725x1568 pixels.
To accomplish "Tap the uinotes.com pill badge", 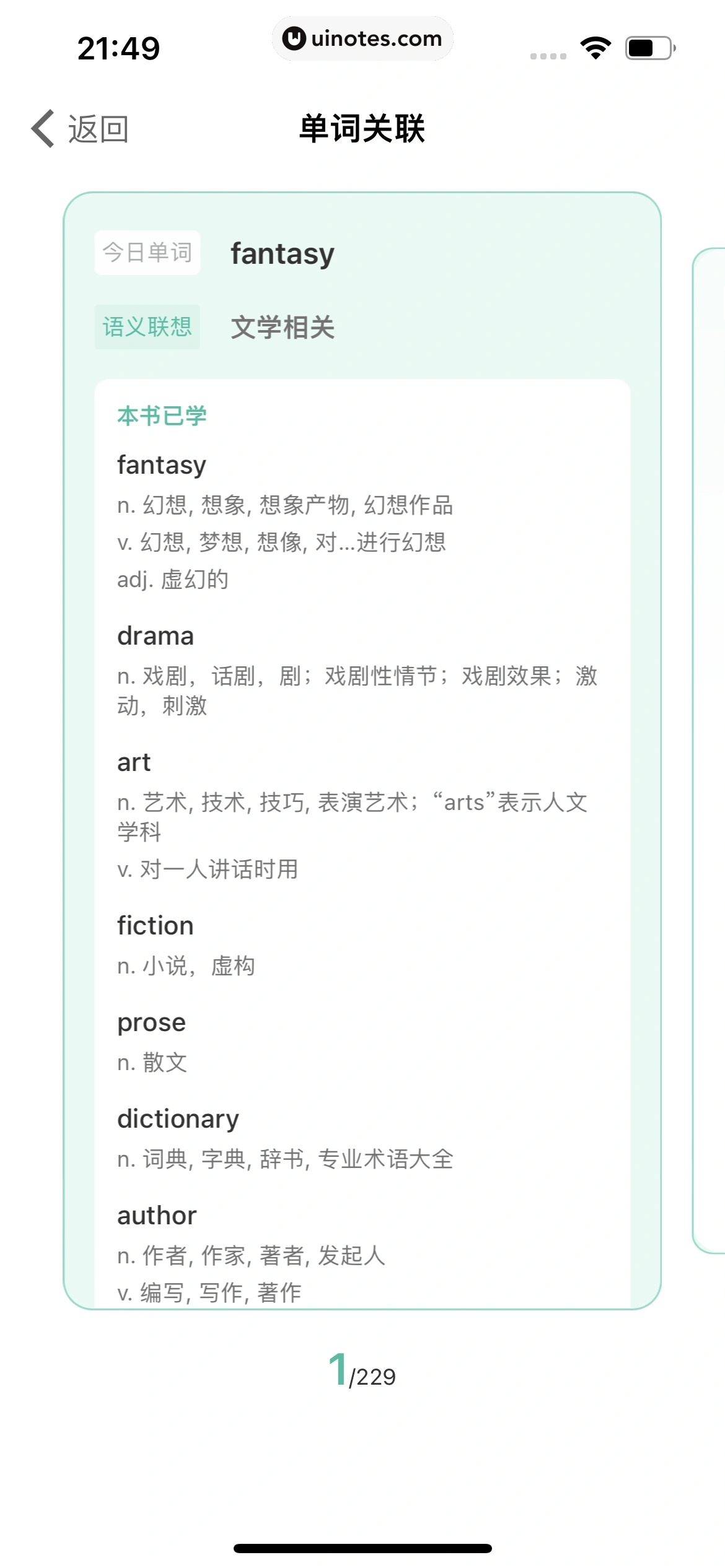I will pos(363,38).
